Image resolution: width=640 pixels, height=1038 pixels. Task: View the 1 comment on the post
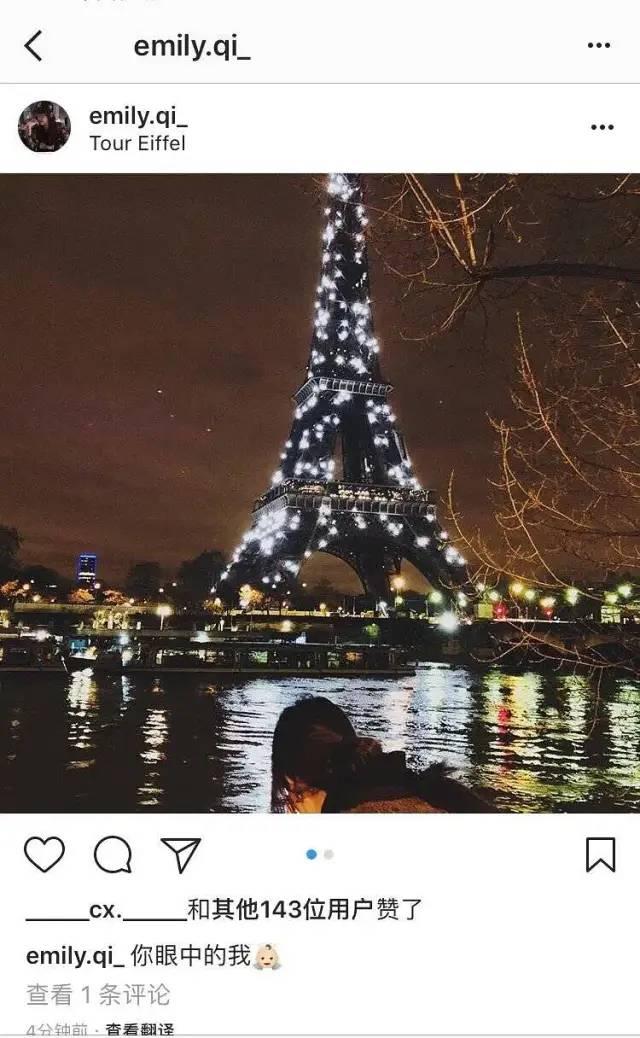(x=98, y=994)
